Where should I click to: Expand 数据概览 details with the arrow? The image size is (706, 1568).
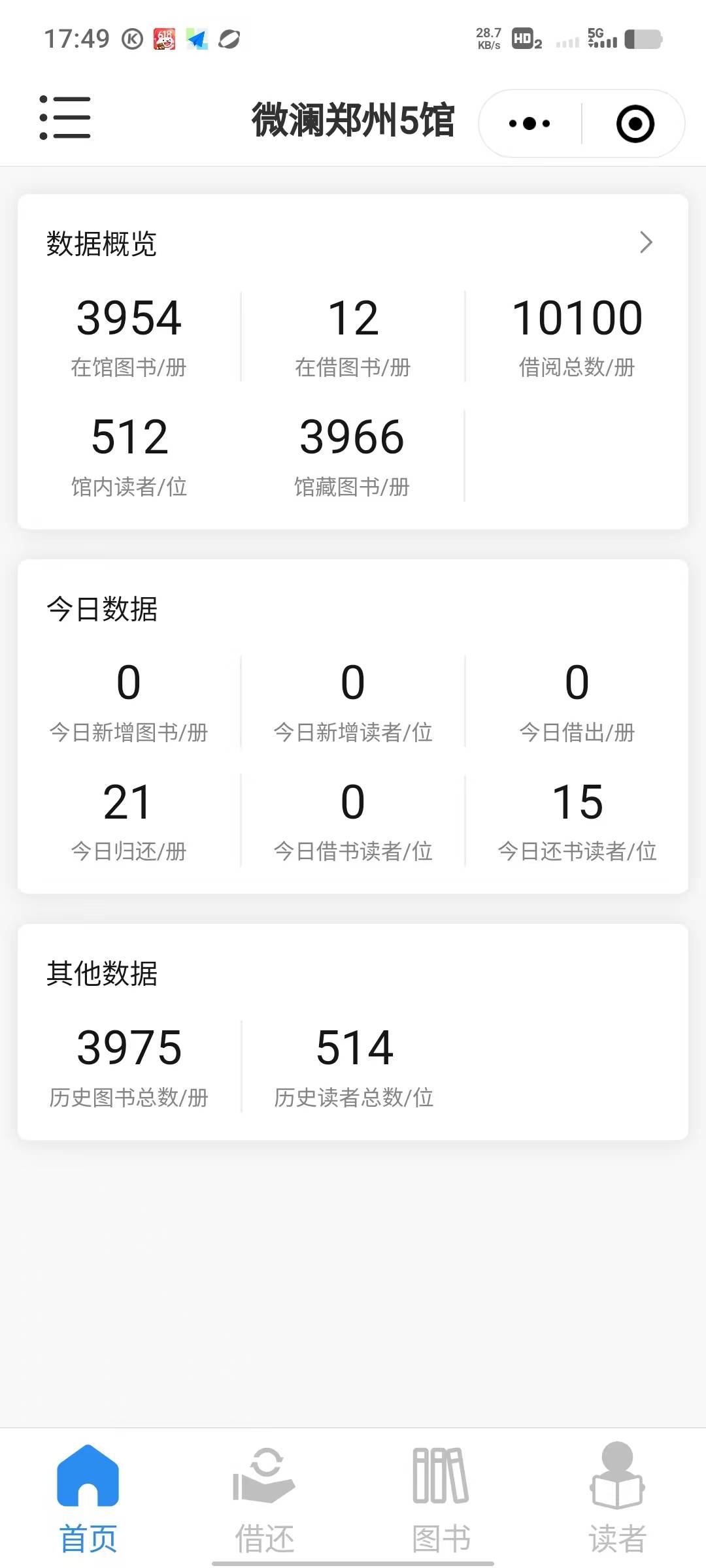646,242
